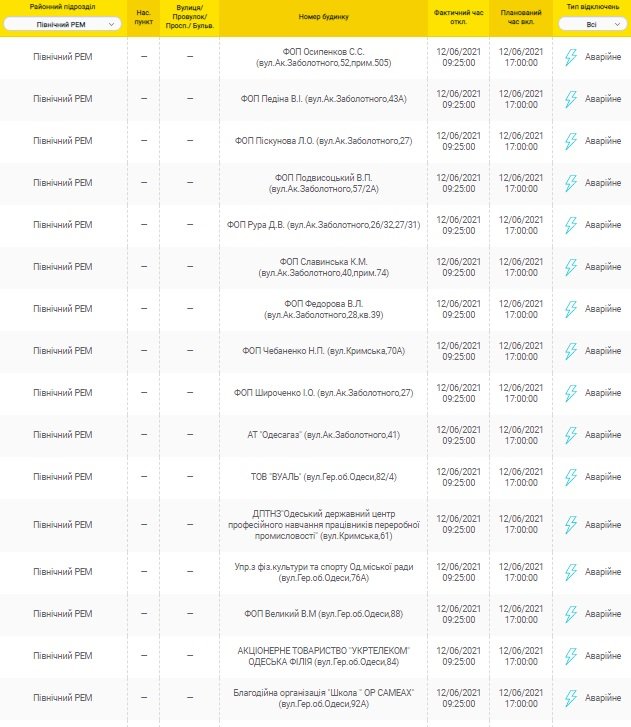Open the Північний РЕМ district dropdown
The width and height of the screenshot is (631, 727).
(62, 24)
